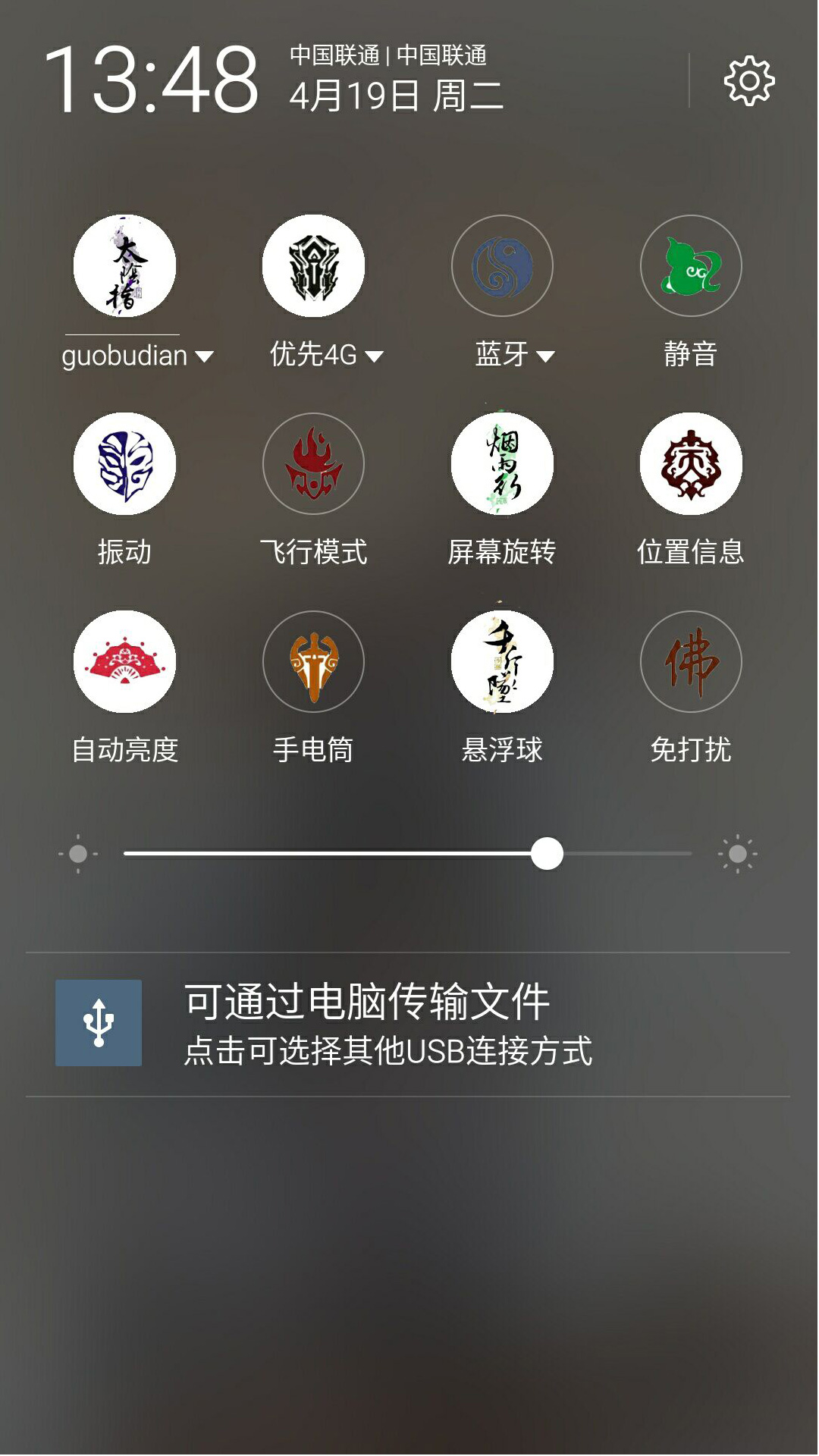Viewport: 819px width, 1456px height.
Task: Turn on 蓝牙 Bluetooth
Action: (502, 266)
